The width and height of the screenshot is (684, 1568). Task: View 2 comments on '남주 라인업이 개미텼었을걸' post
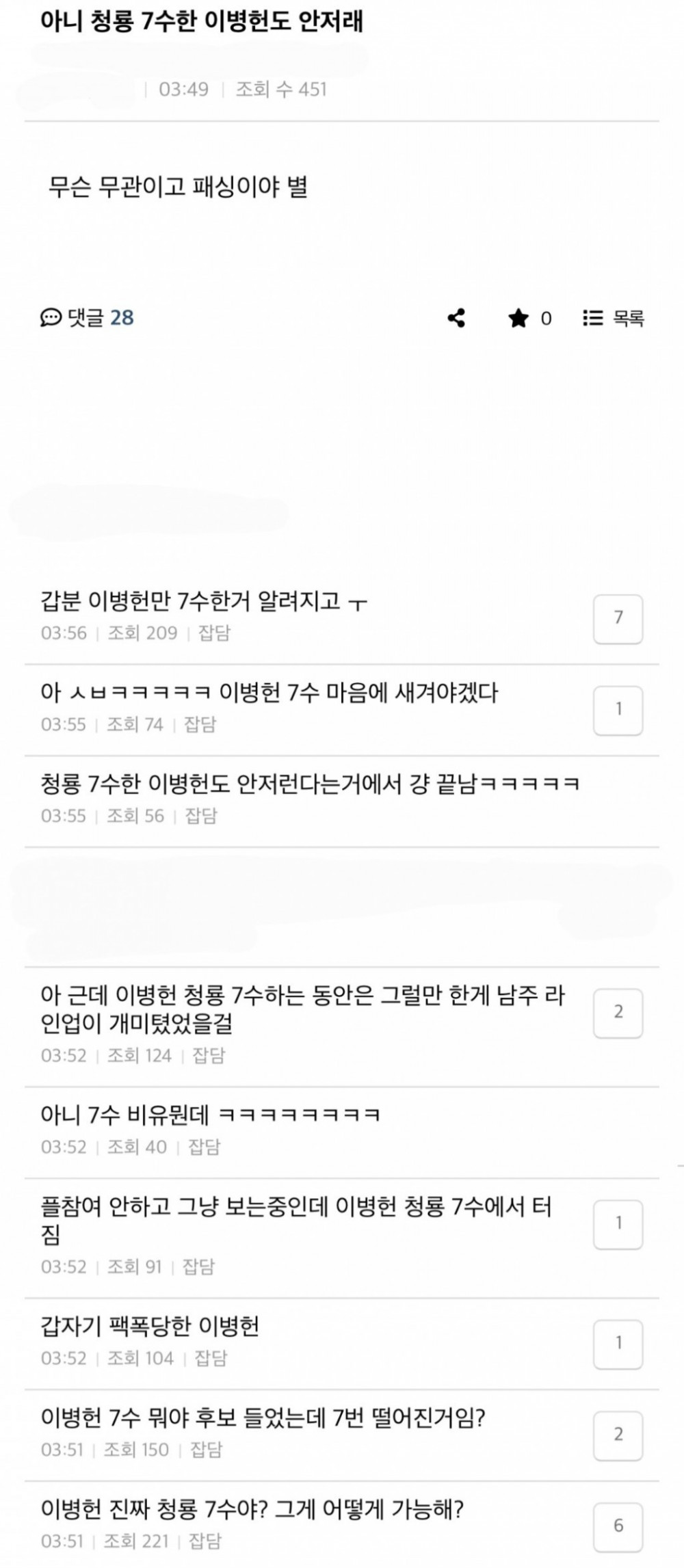pyautogui.click(x=618, y=1013)
